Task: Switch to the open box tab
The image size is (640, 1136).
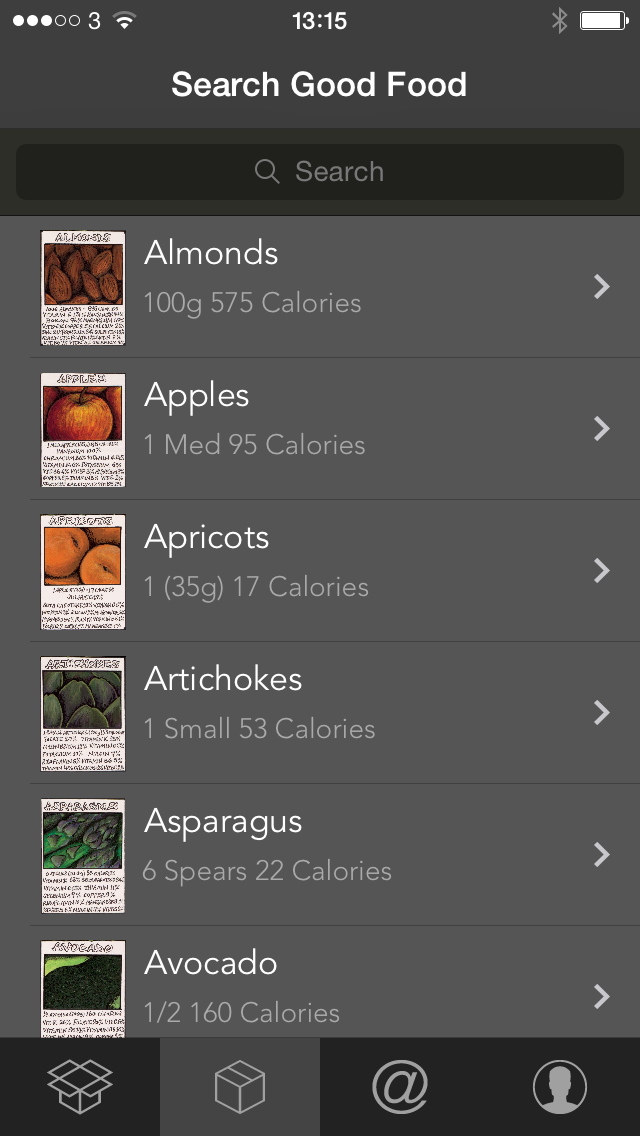Action: pyautogui.click(x=80, y=1086)
